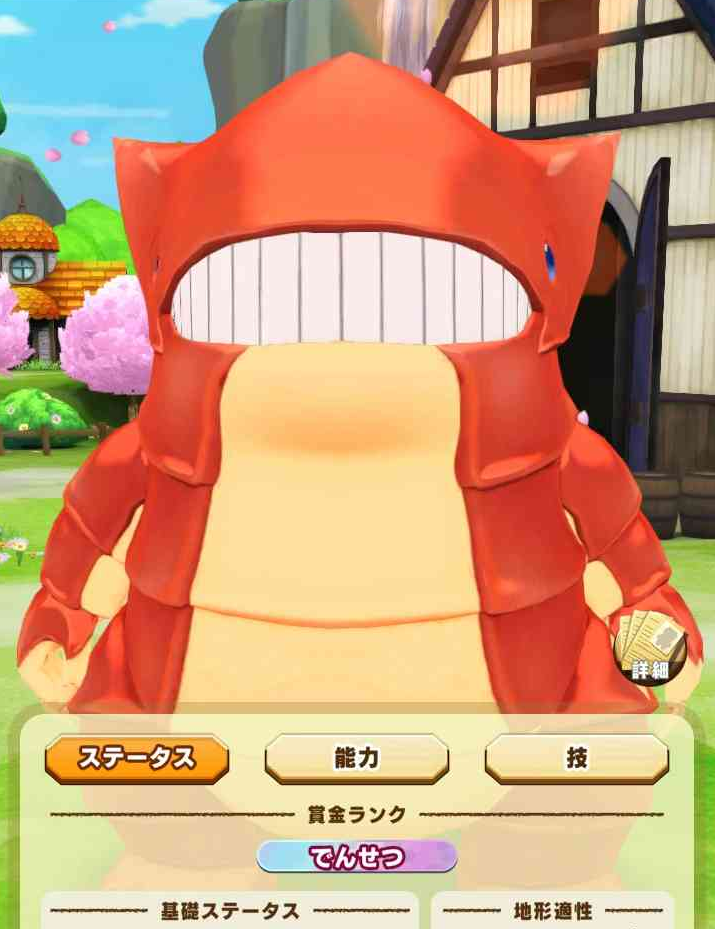Viewport: 715px width, 929px height.
Task: Switch to the ステータス tab
Action: point(137,759)
